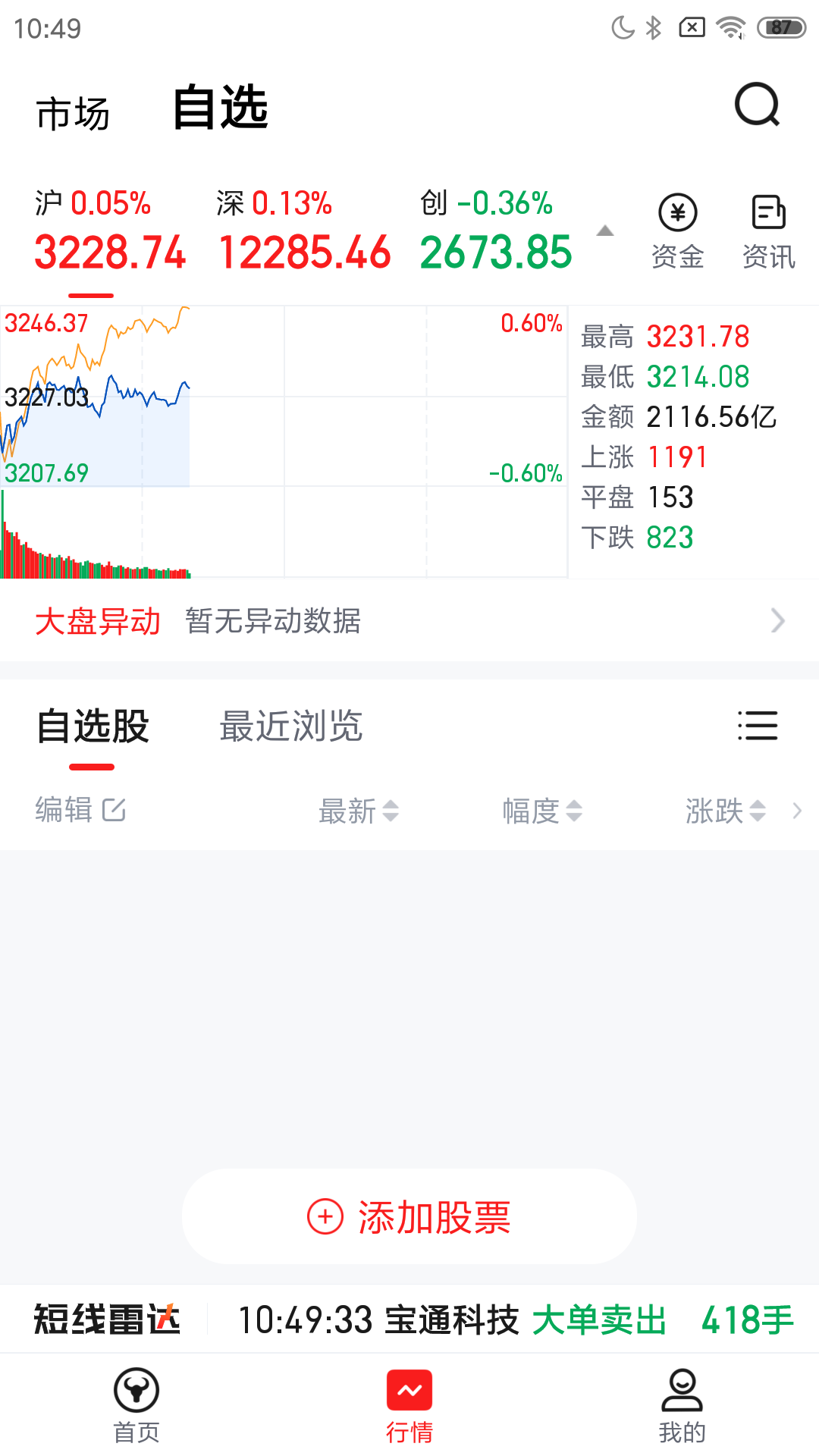Screen dimensions: 819x1456
Task: Tap 添加股票 to add a stock
Action: pyautogui.click(x=409, y=1216)
